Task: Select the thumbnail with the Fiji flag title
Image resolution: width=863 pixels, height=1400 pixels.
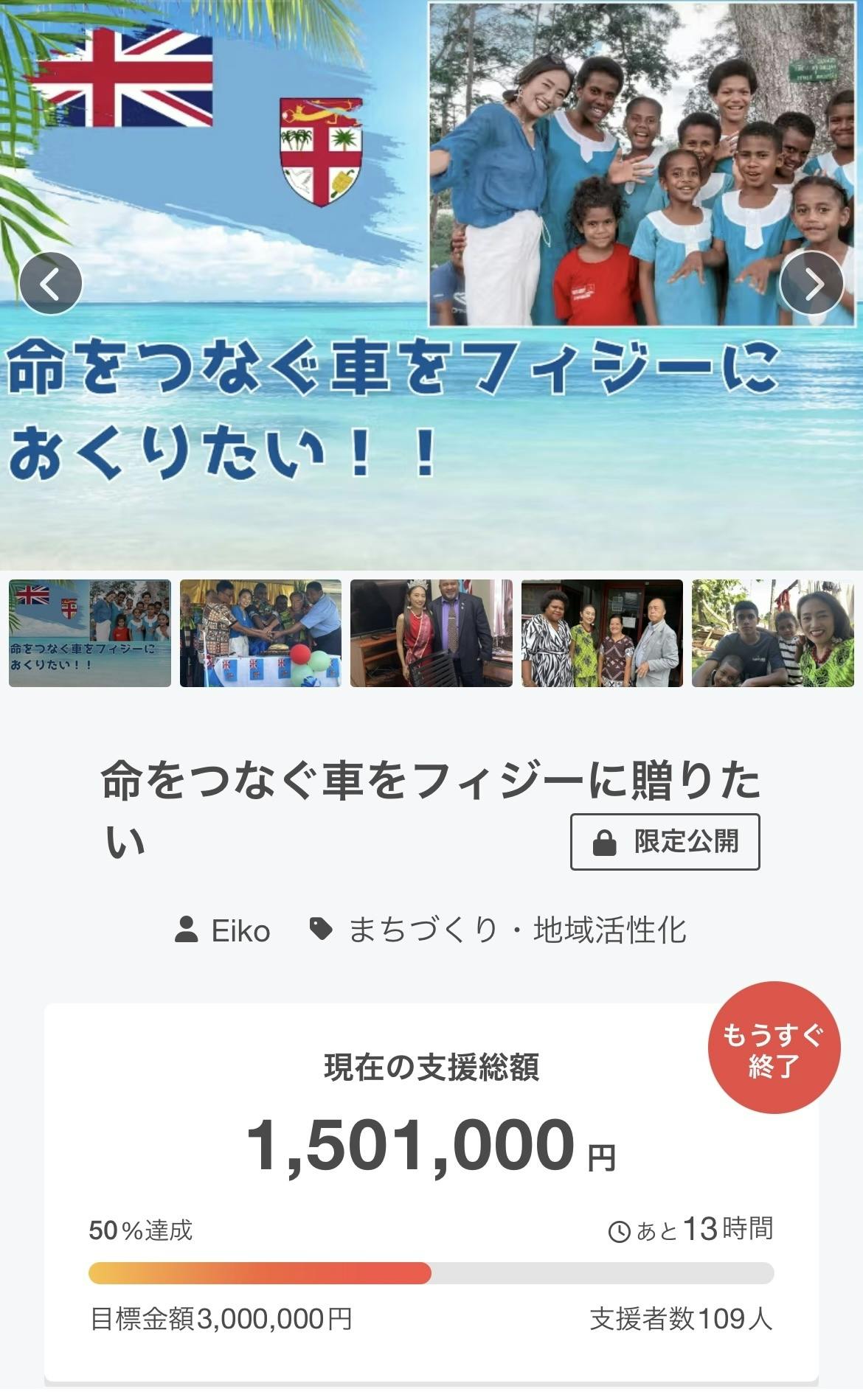Action: [90, 633]
